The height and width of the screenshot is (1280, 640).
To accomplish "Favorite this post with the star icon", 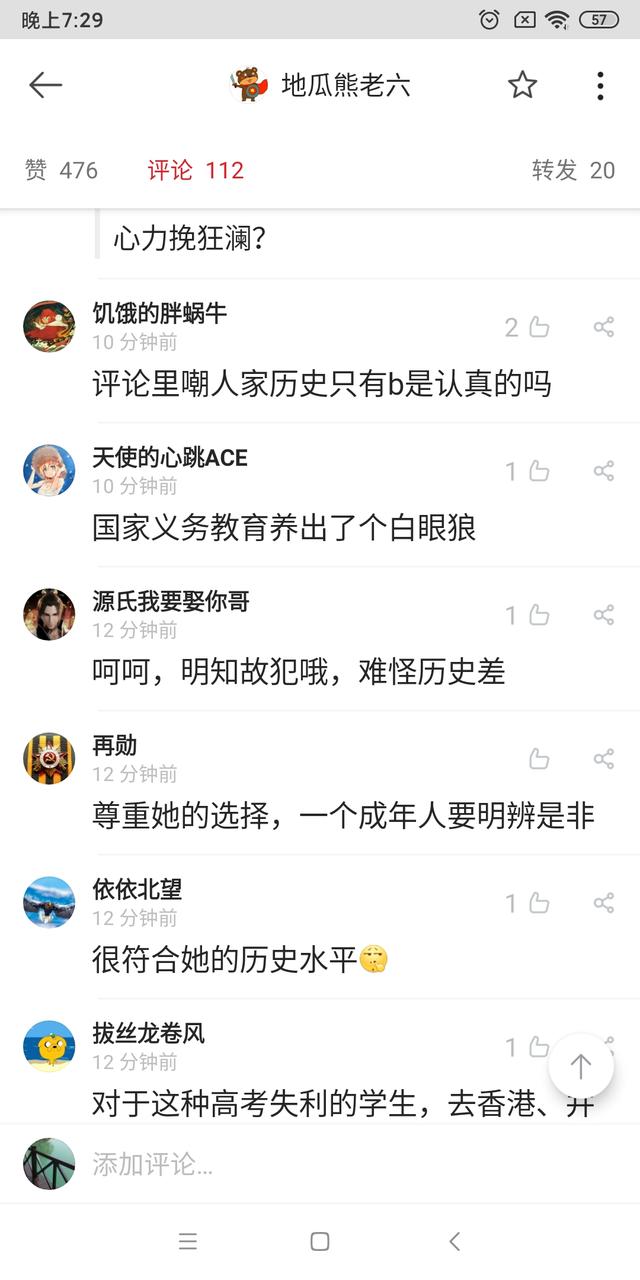I will click(522, 85).
